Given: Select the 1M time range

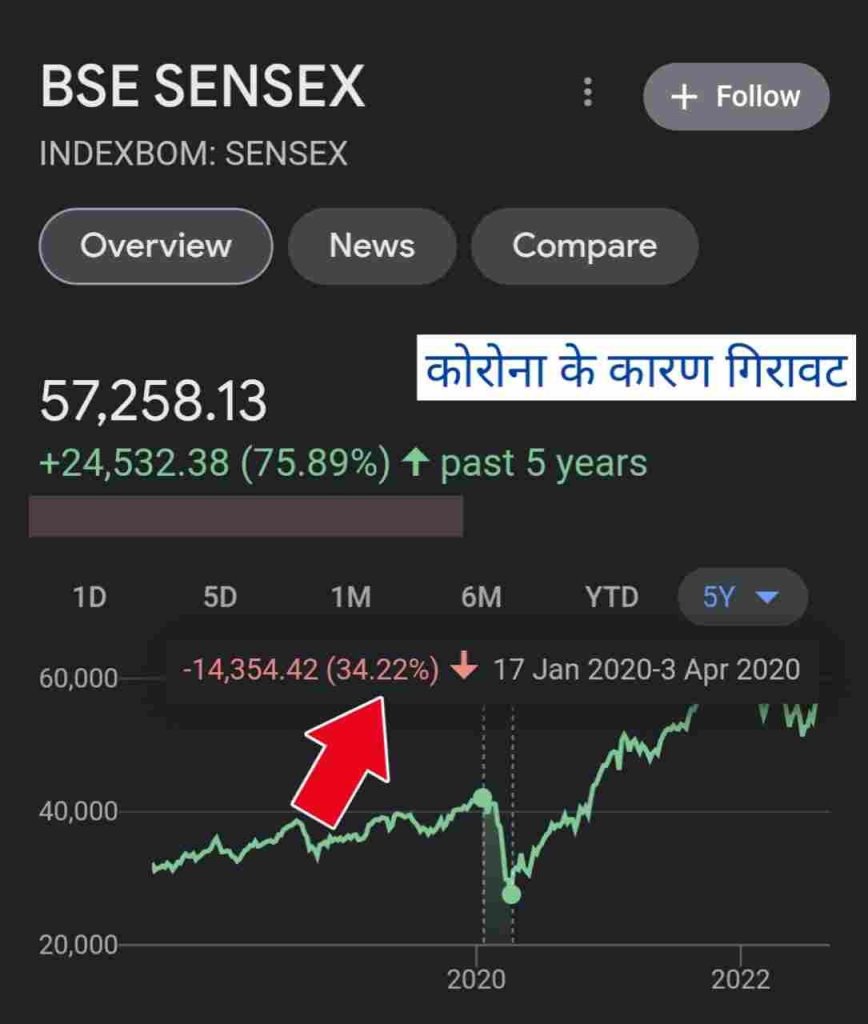Looking at the screenshot, I should pyautogui.click(x=351, y=598).
